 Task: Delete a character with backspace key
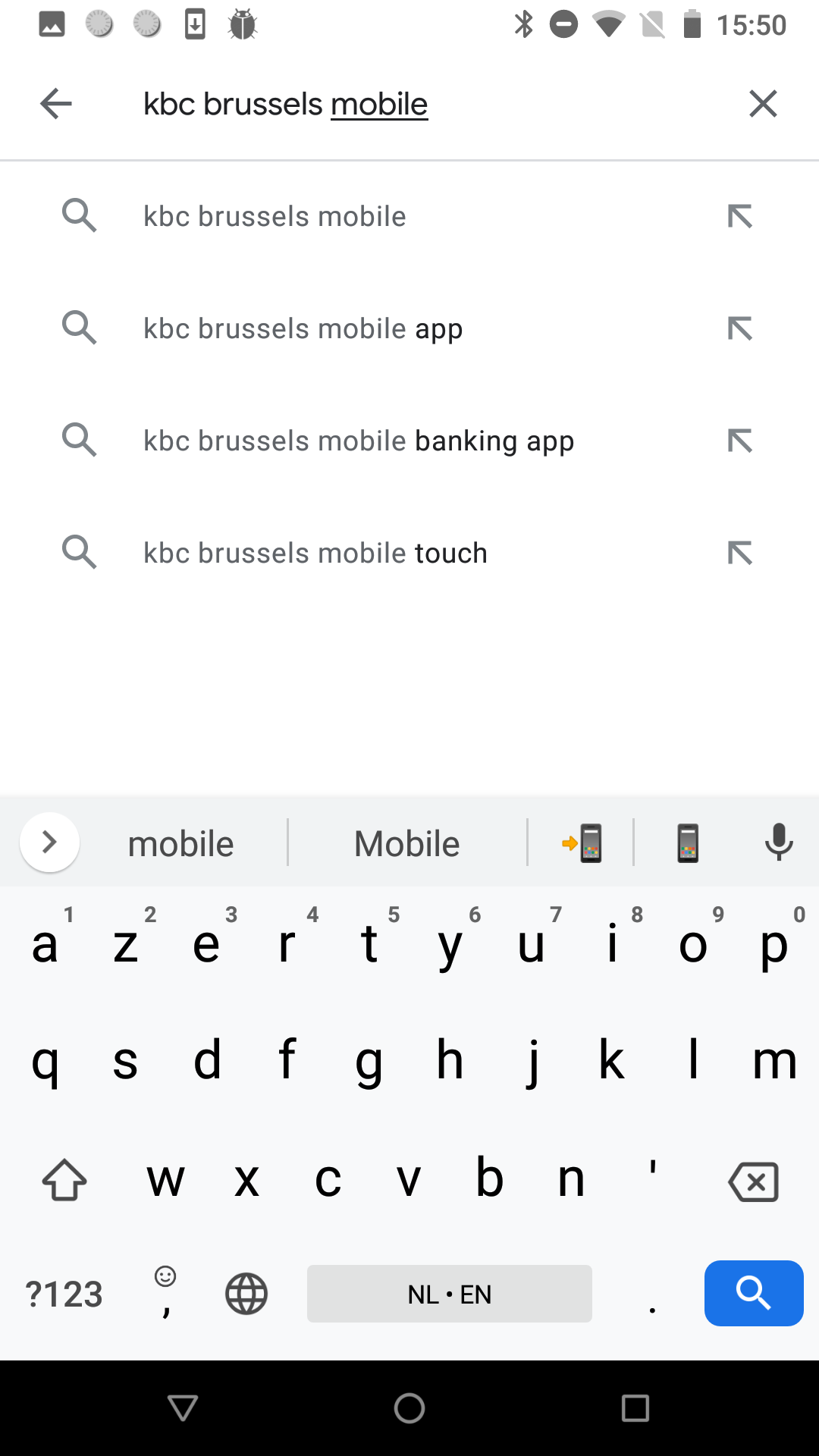753,1181
